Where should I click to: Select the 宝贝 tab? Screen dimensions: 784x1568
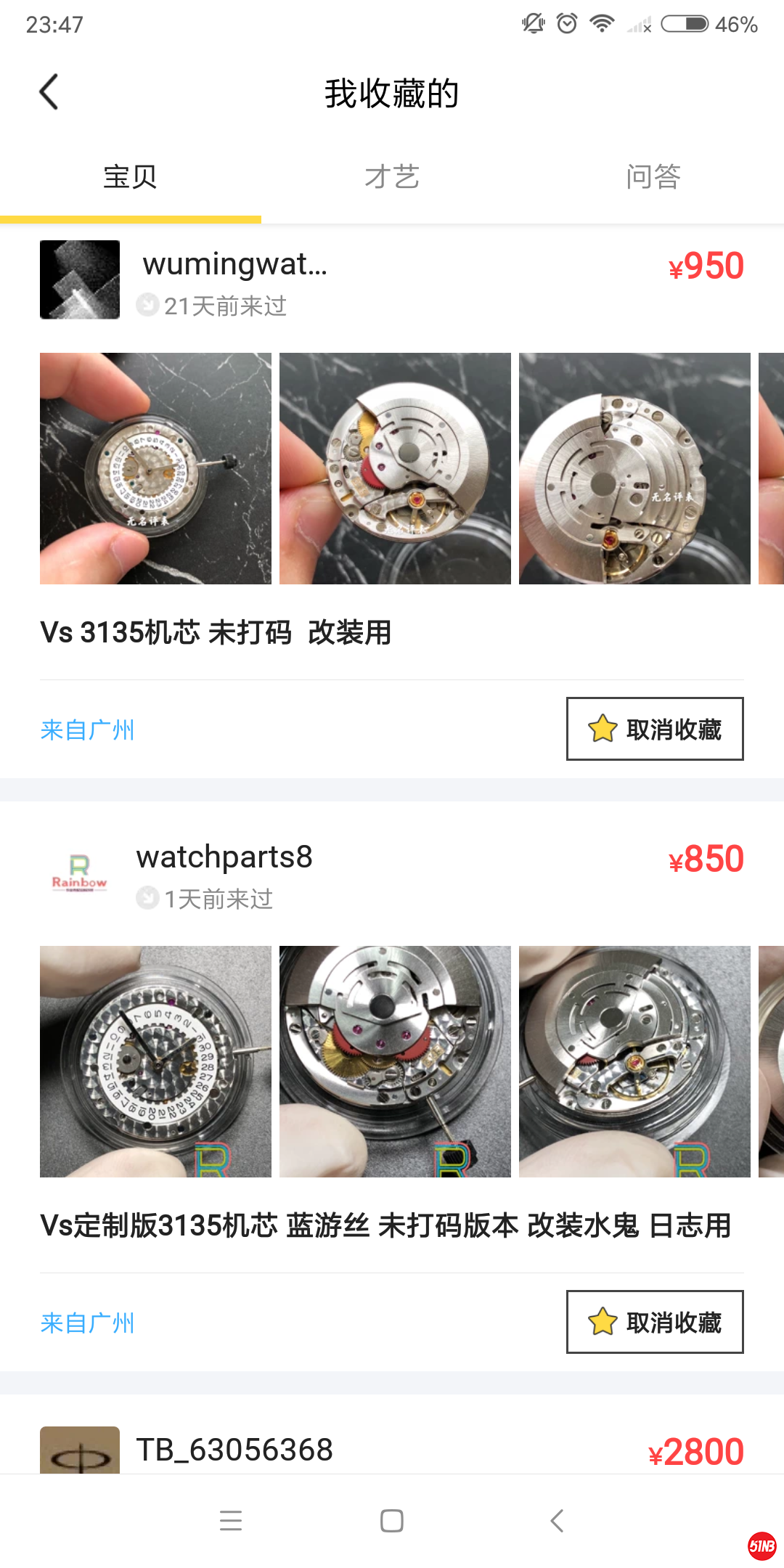click(x=130, y=177)
